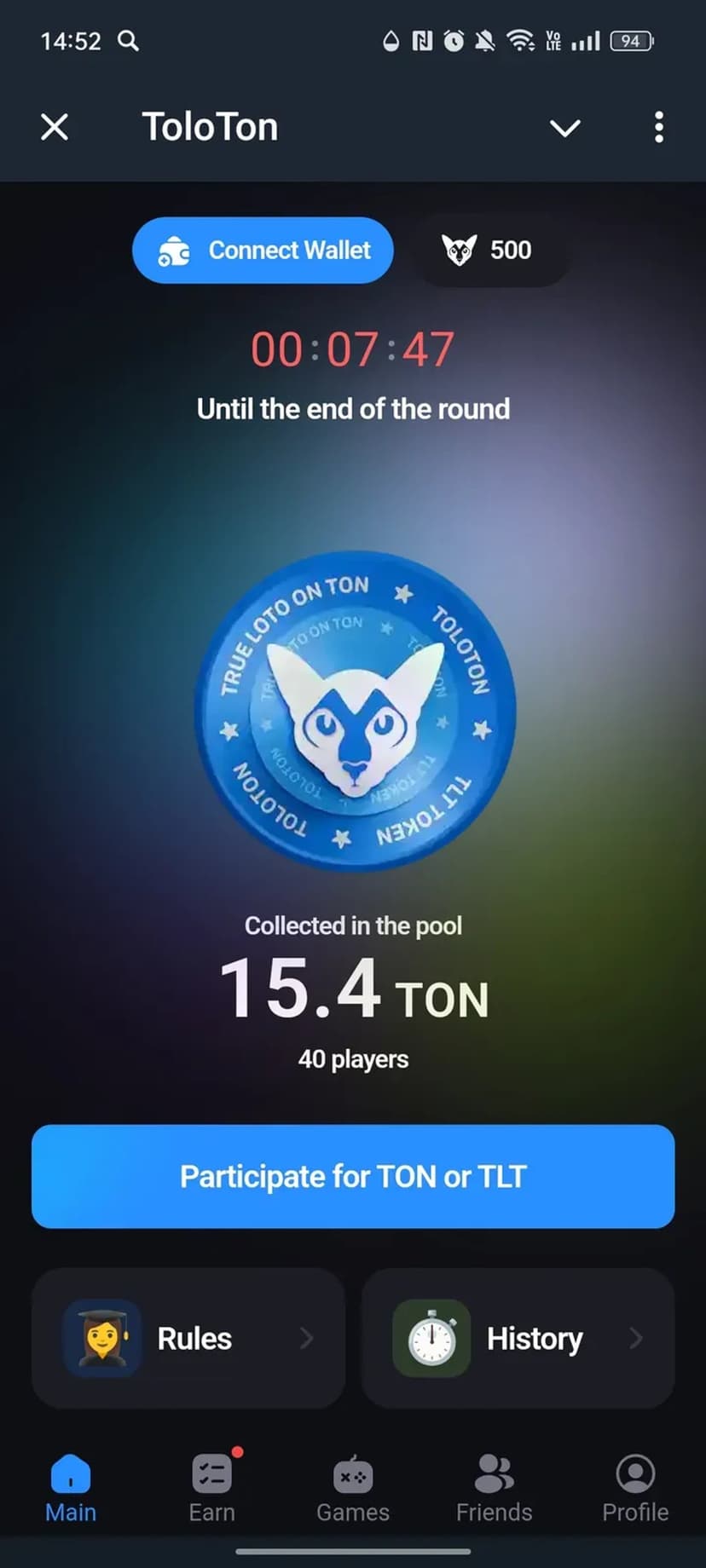The width and height of the screenshot is (706, 1568).
Task: Close the ToloTon mini app
Action: coord(55,128)
